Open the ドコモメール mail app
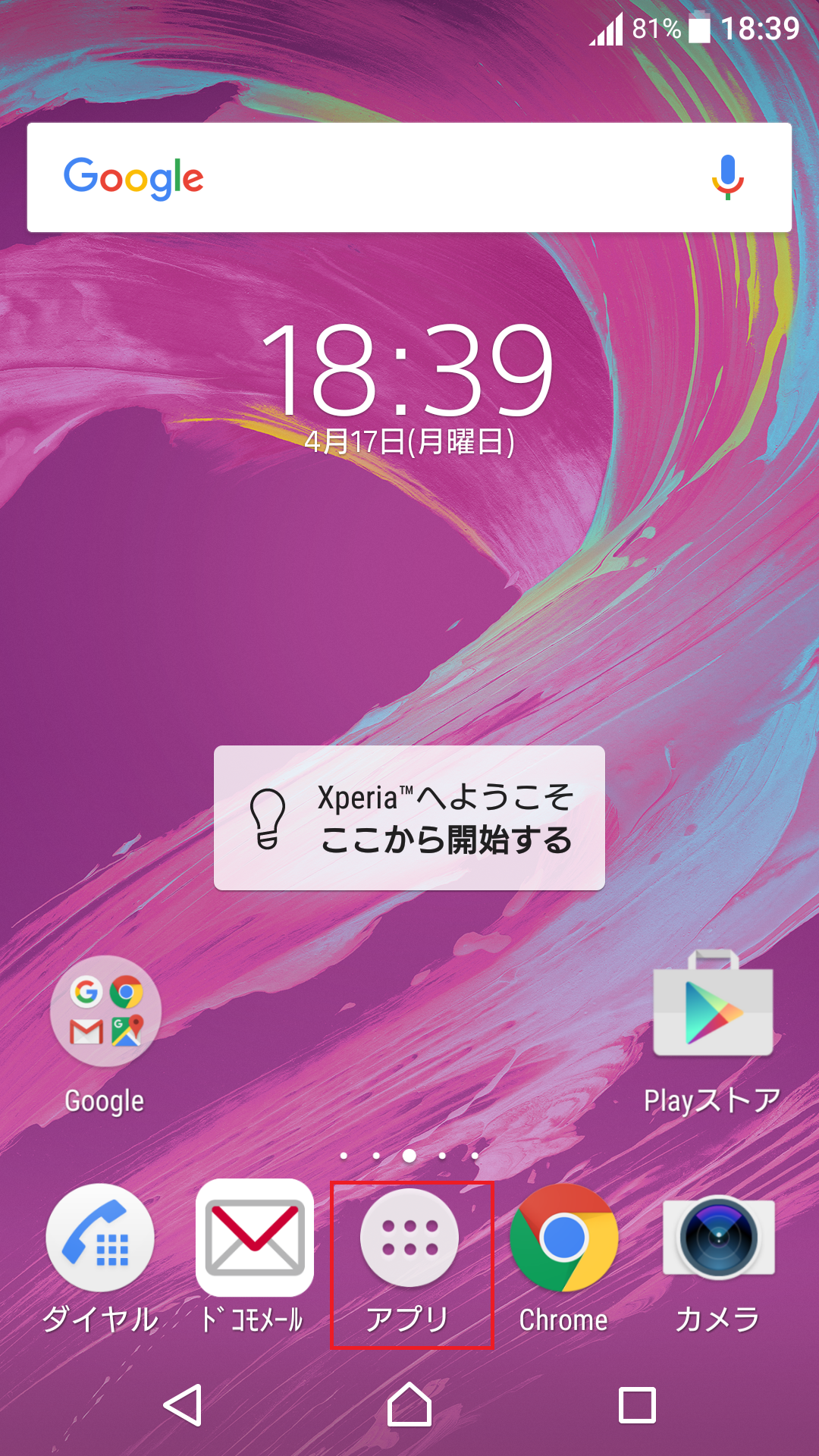Image resolution: width=819 pixels, height=1456 pixels. [x=256, y=1236]
